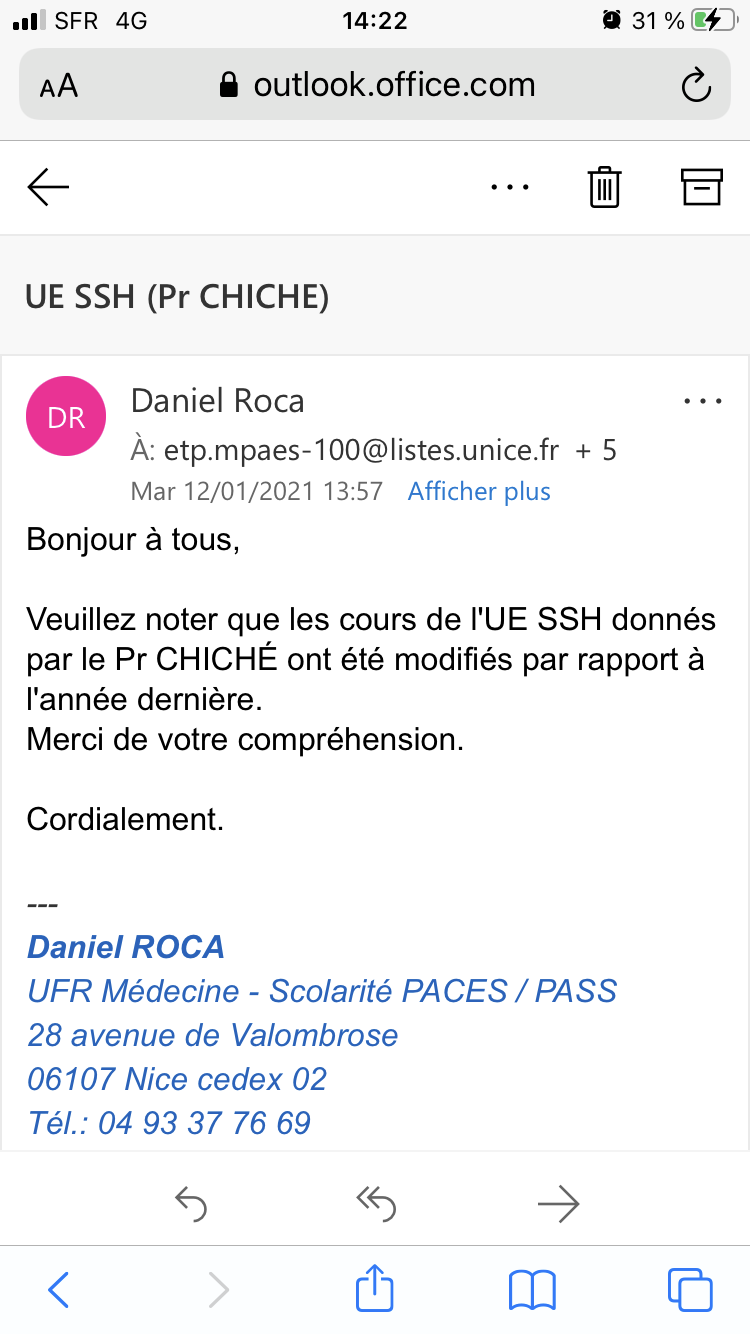
Task: Open the message options beside Daniel Roca
Action: 702,402
